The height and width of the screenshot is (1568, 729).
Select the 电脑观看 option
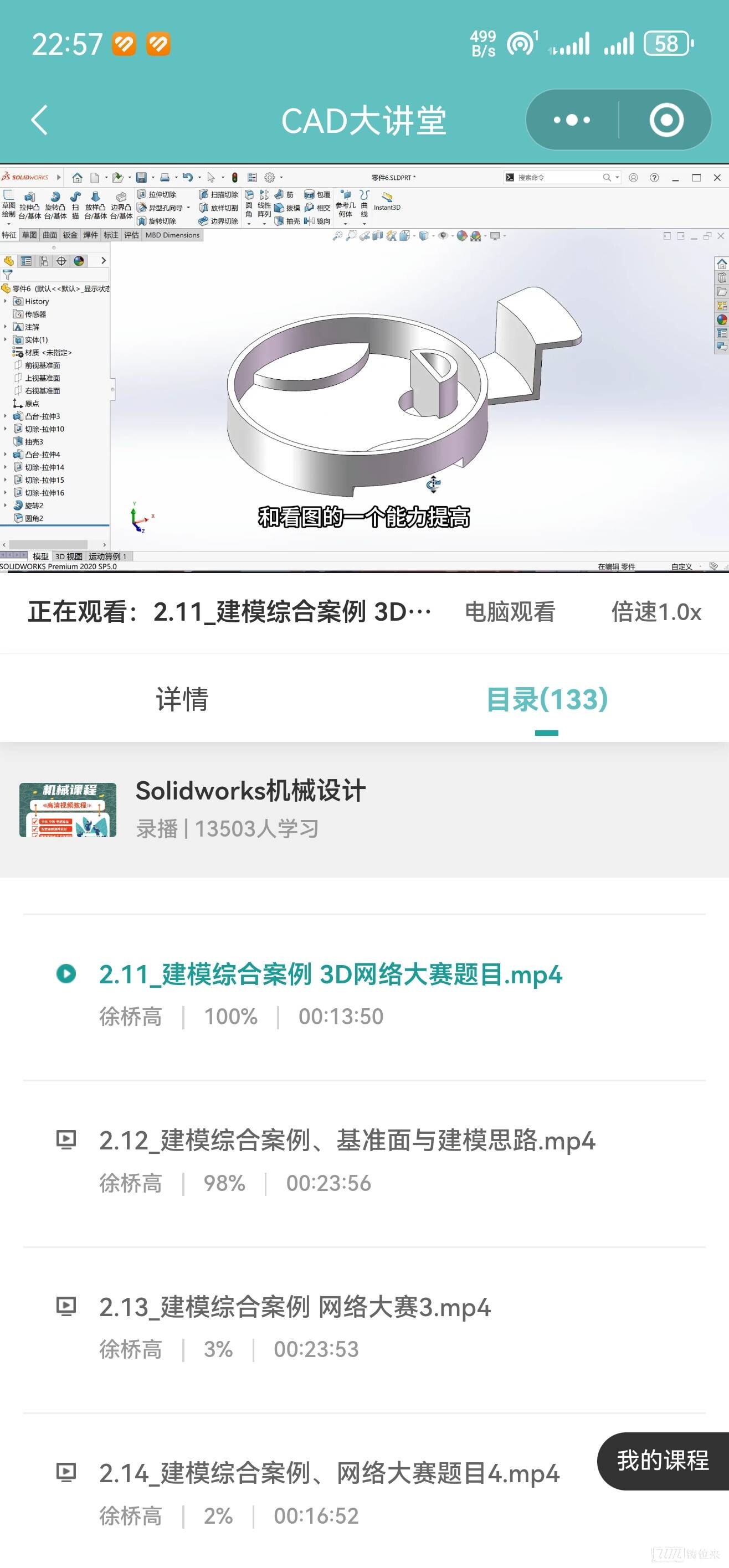point(510,612)
